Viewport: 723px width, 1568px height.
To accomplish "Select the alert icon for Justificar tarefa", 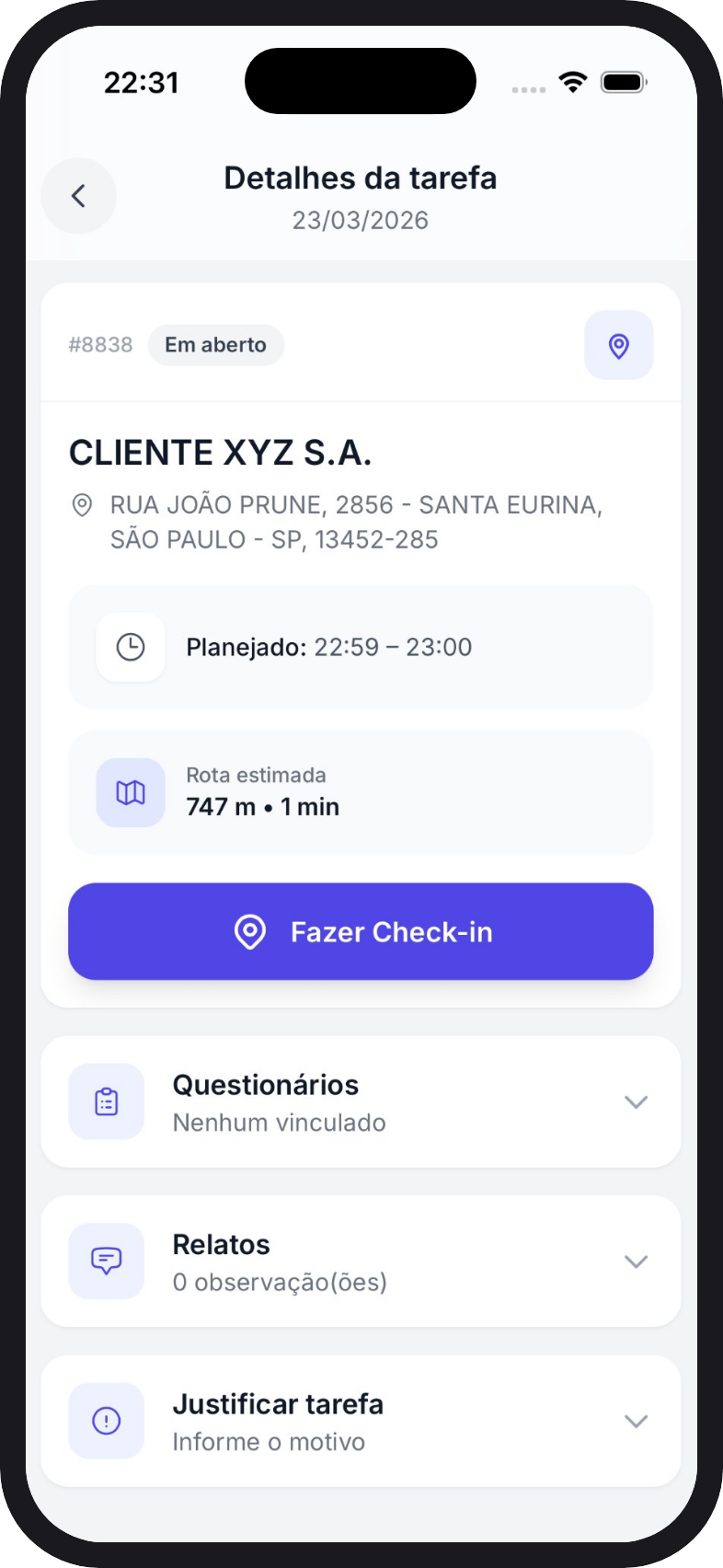I will (x=106, y=1421).
